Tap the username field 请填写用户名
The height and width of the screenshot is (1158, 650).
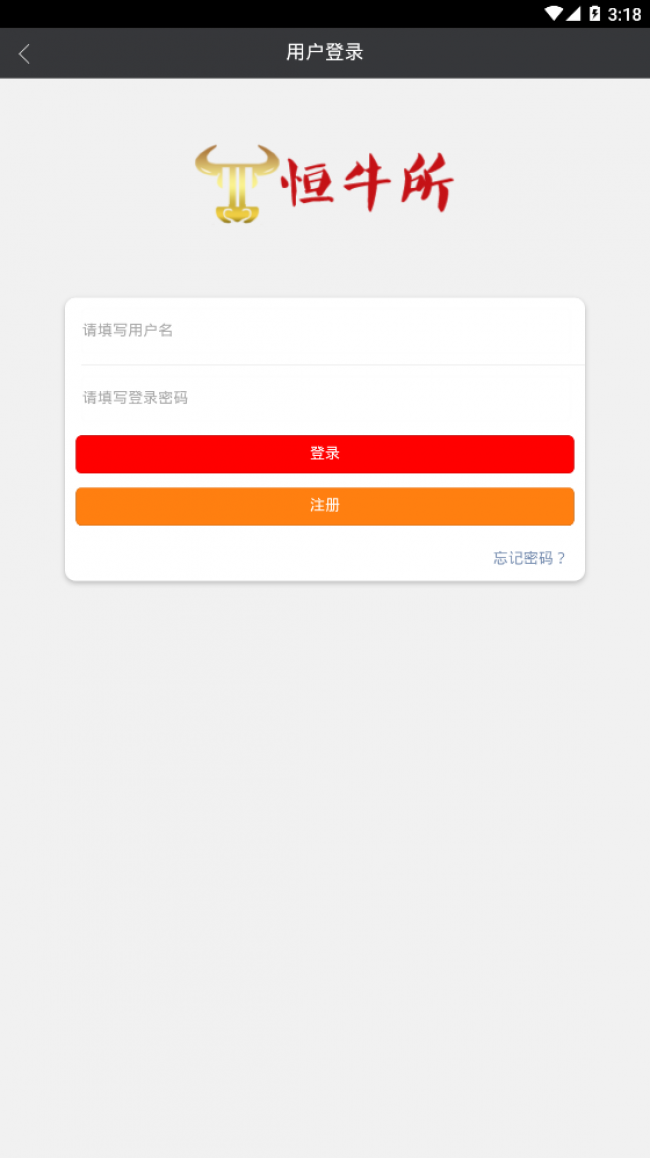coord(325,331)
